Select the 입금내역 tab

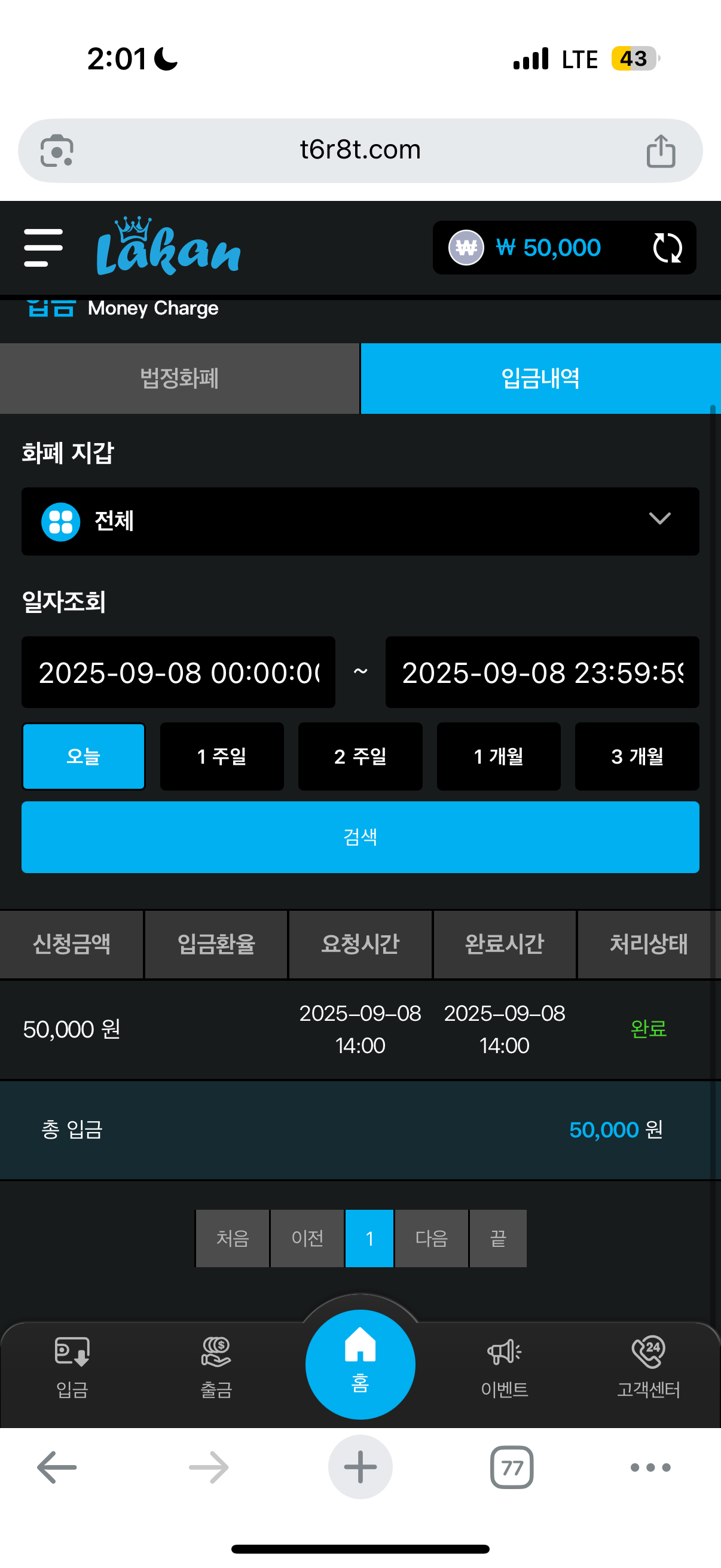[x=540, y=378]
